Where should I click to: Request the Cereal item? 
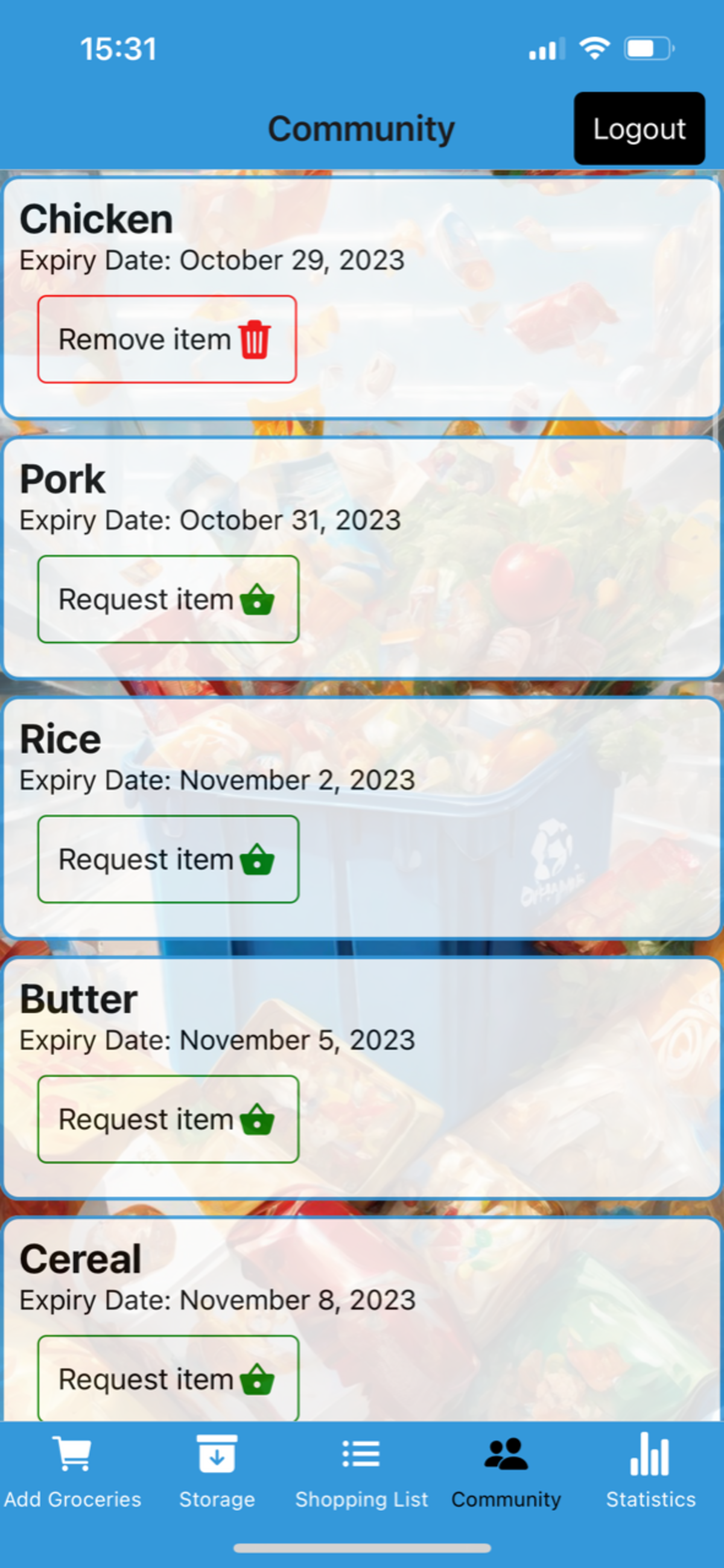(168, 1378)
